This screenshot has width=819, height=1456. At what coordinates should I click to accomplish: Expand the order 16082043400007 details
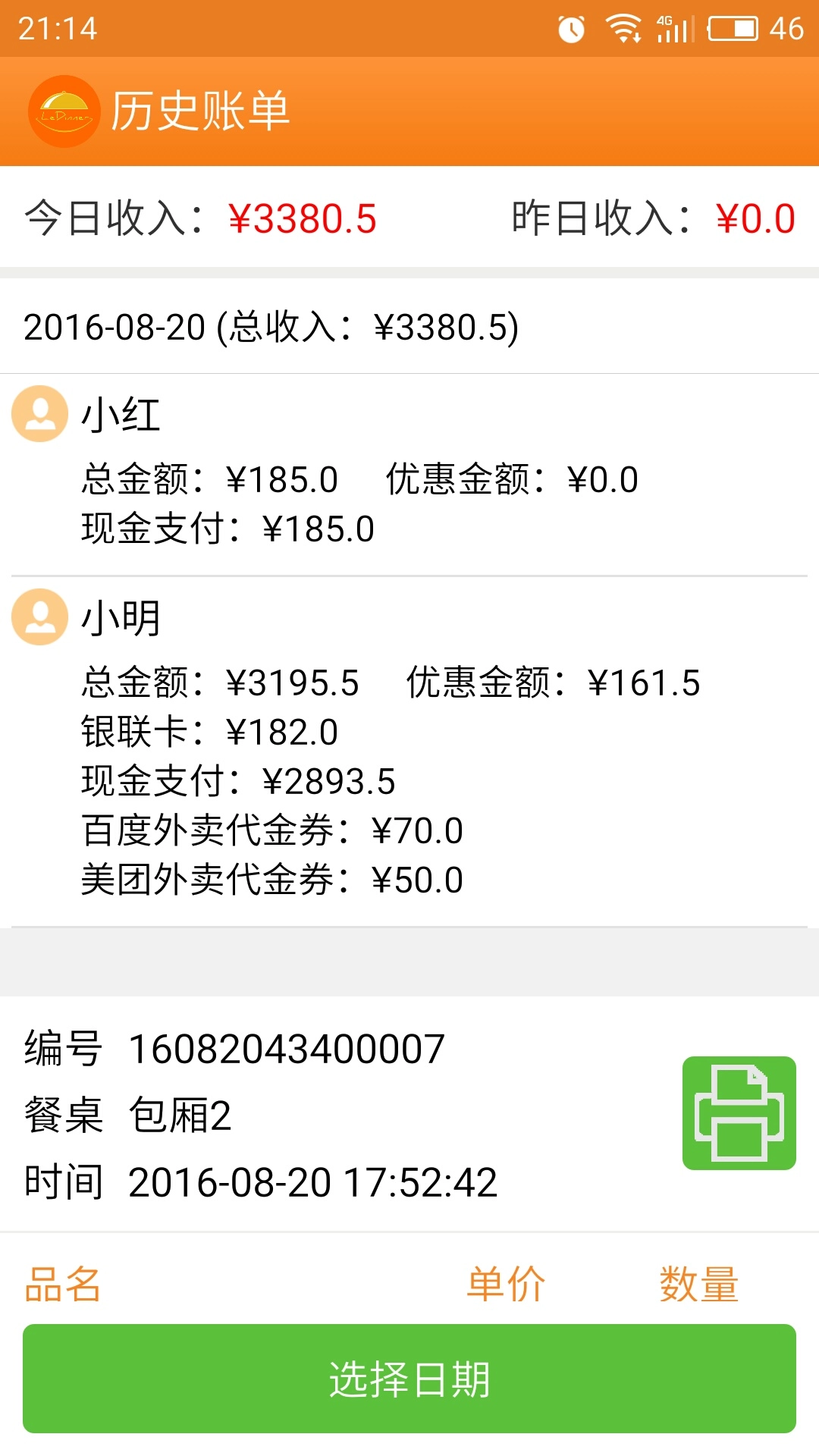[288, 1048]
